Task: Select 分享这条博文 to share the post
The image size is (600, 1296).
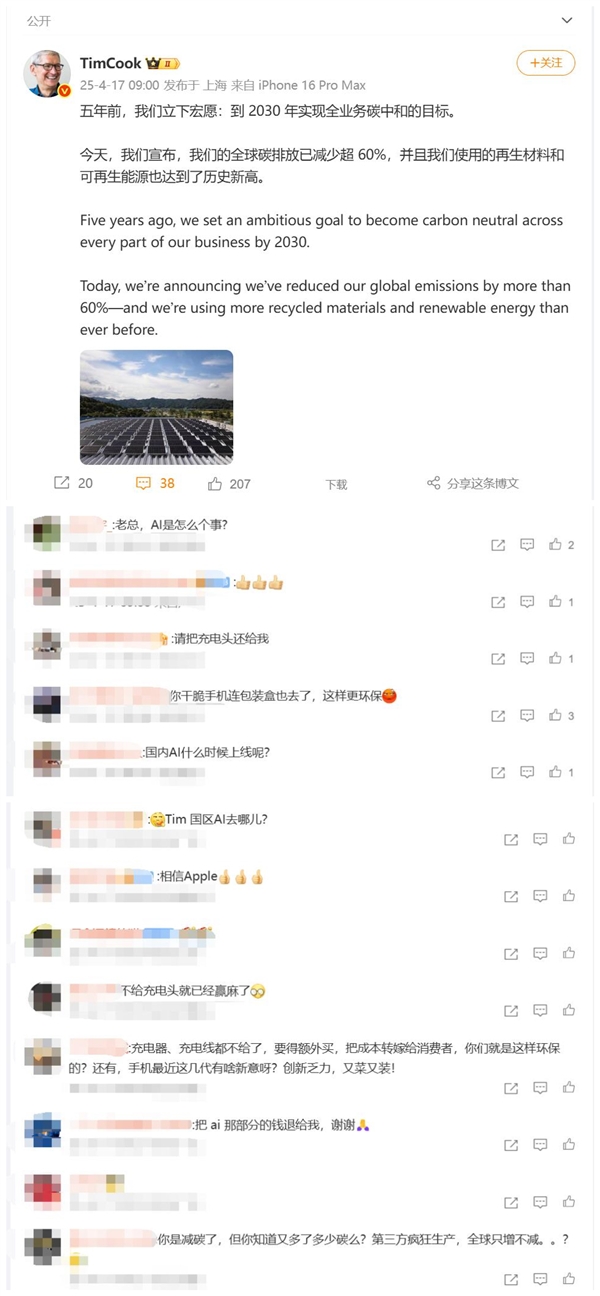Action: click(x=473, y=483)
